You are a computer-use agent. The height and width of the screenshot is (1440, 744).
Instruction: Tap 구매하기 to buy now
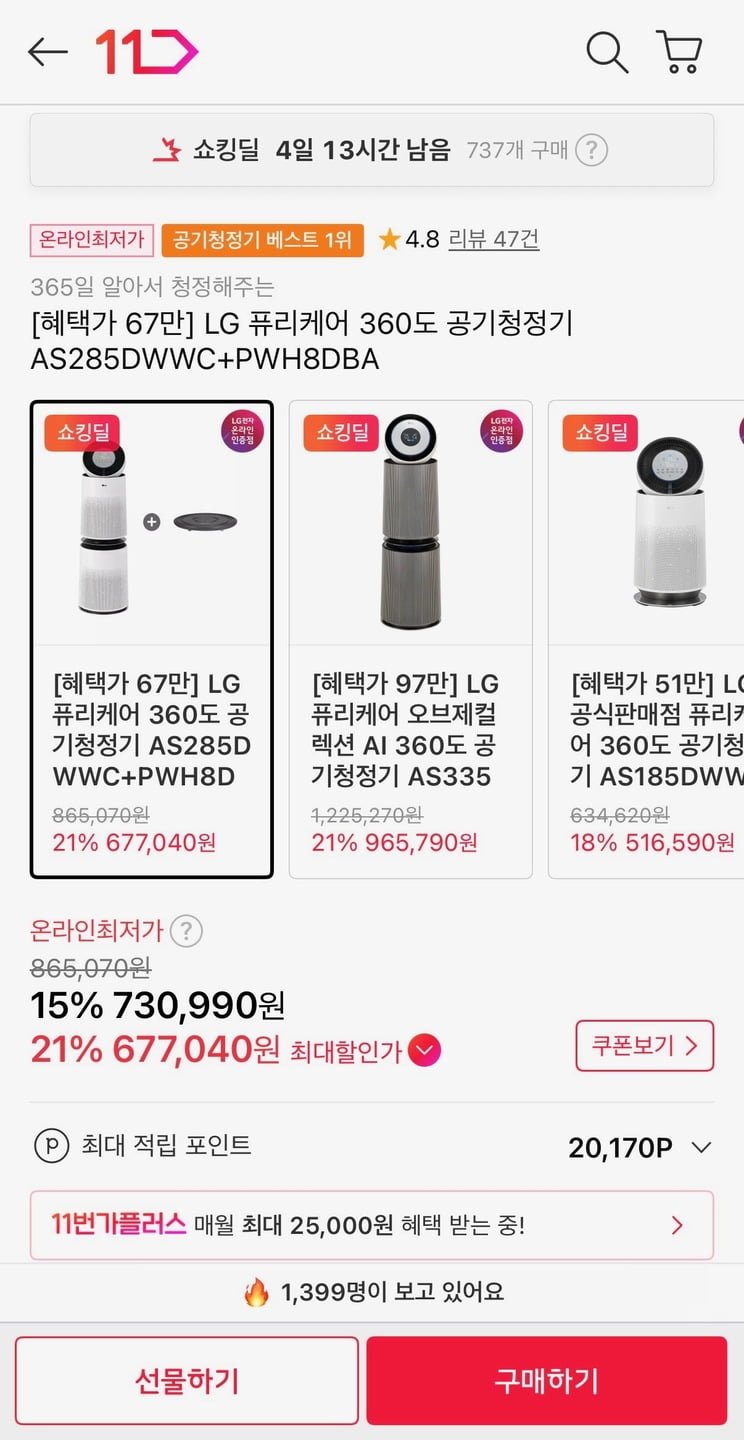tap(546, 1381)
